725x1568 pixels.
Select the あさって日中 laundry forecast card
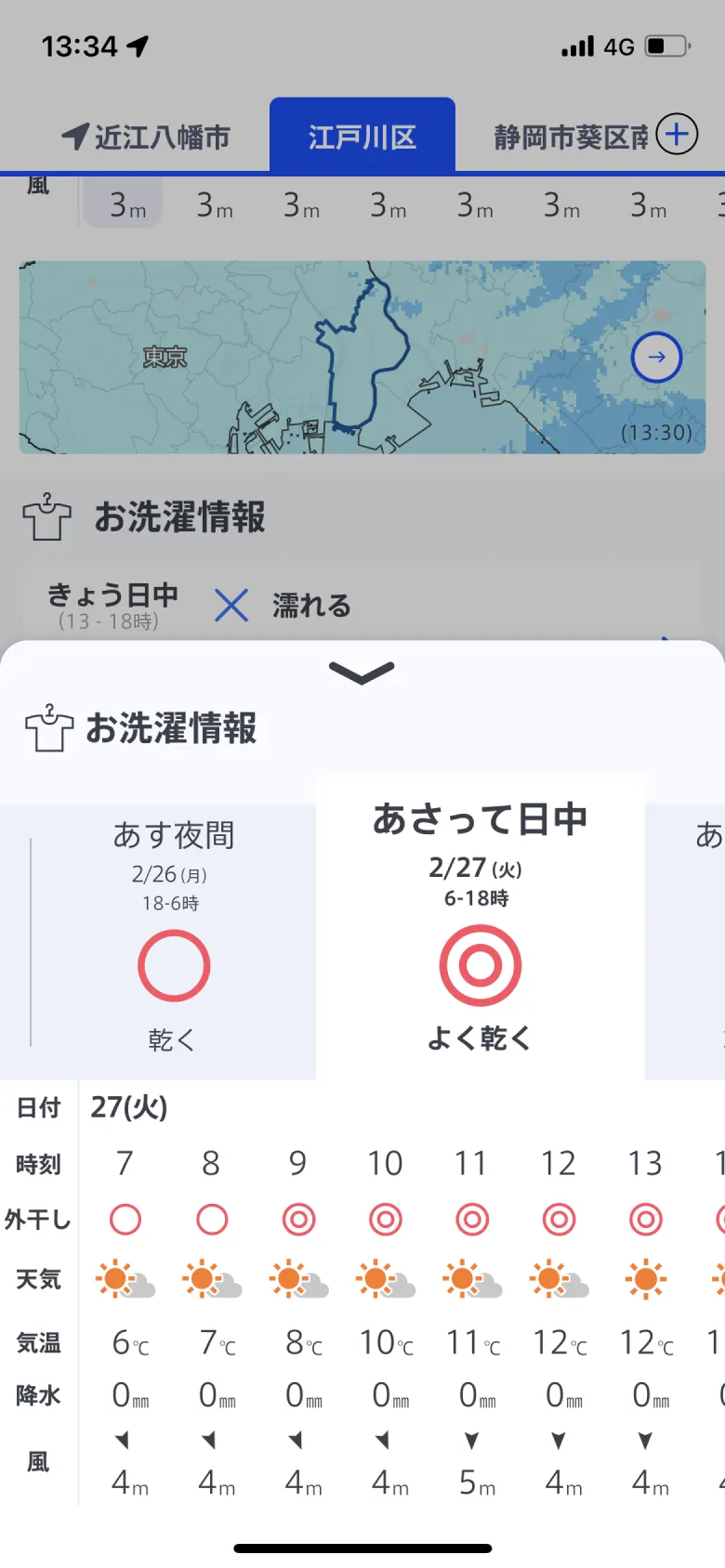point(480,927)
